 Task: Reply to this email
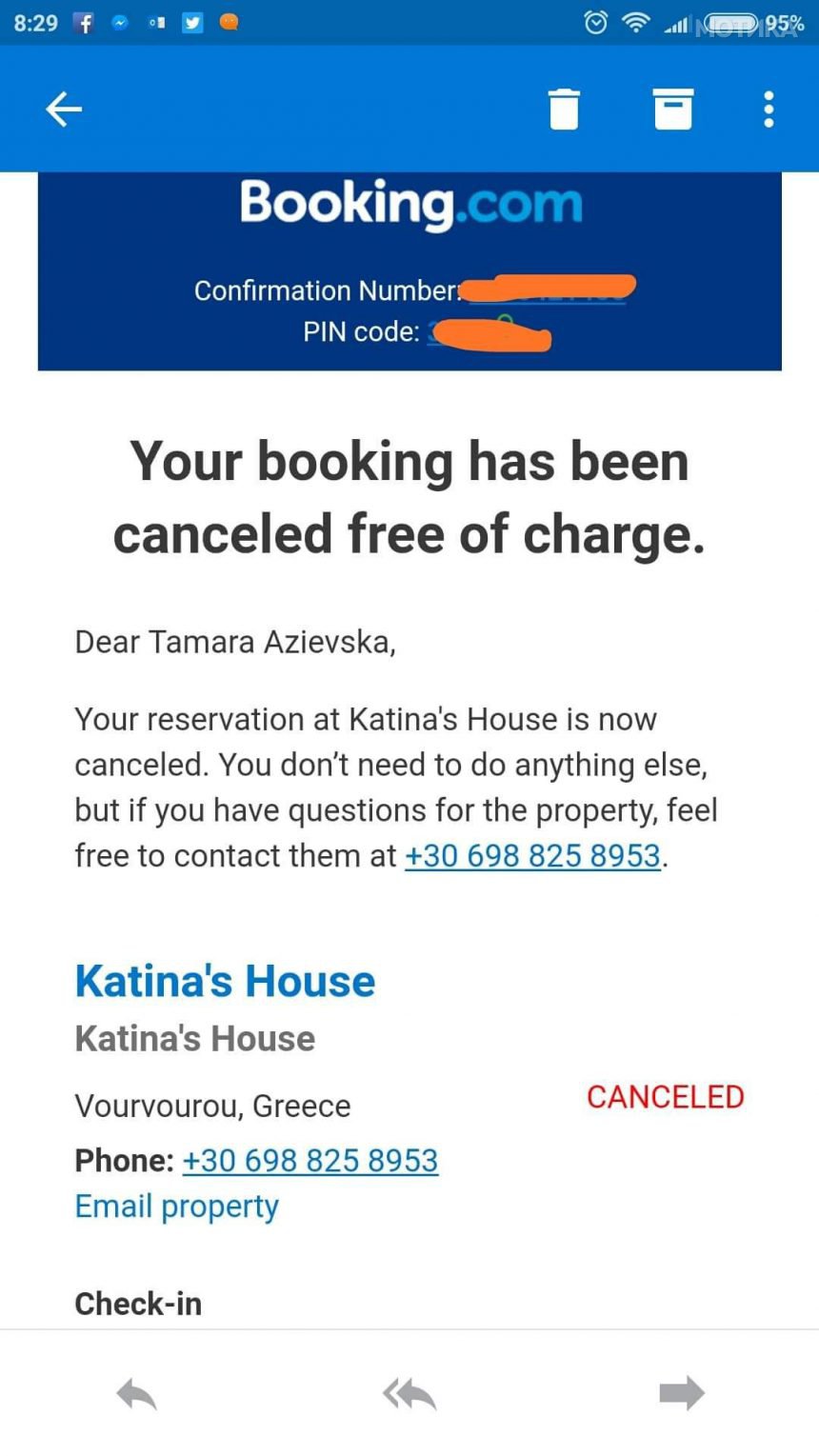click(136, 1395)
